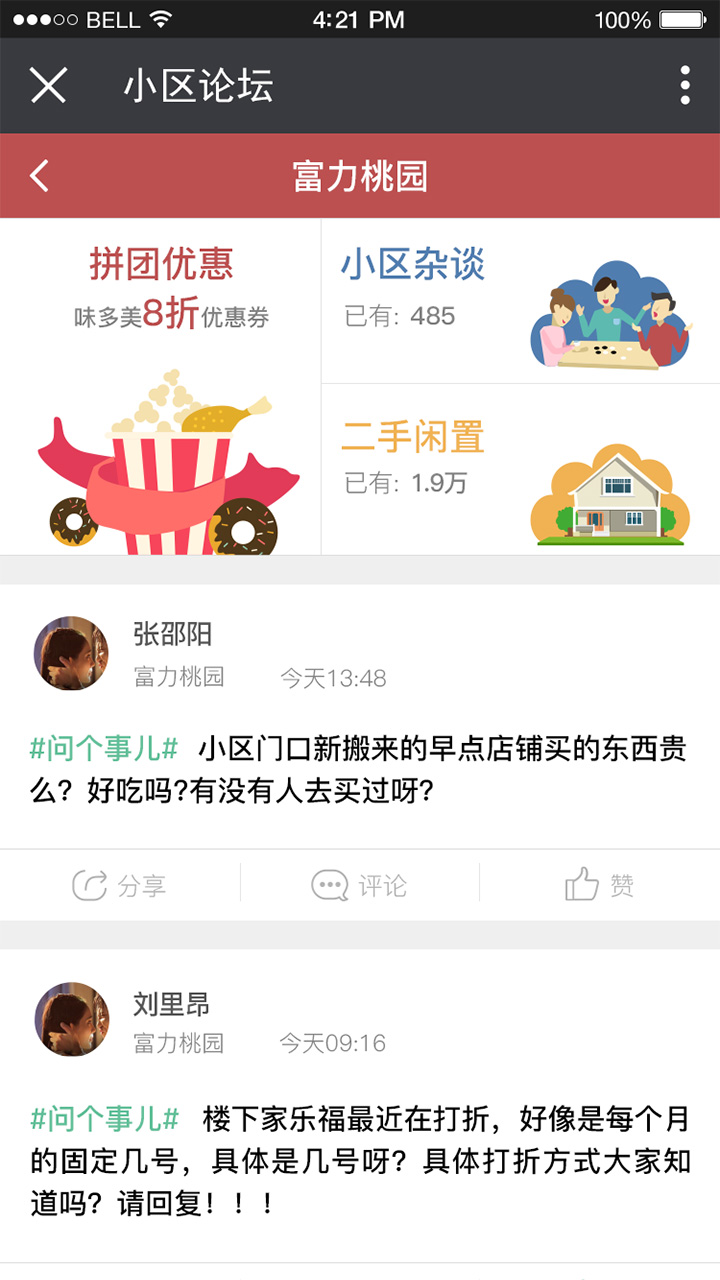The width and height of the screenshot is (720, 1280).
Task: Close the 小区论坛 page
Action: [47, 86]
